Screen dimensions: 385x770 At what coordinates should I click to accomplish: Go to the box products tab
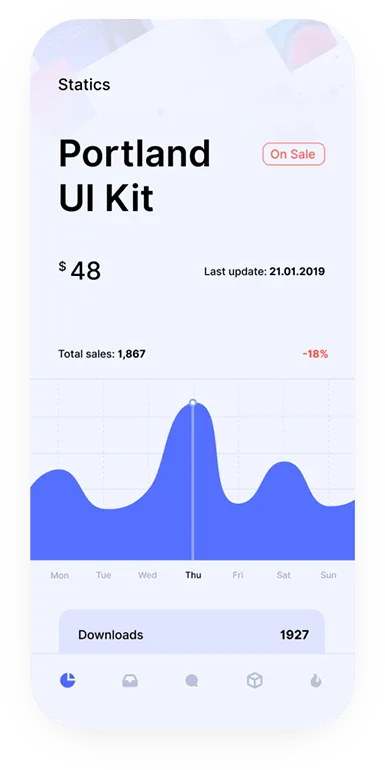[254, 680]
